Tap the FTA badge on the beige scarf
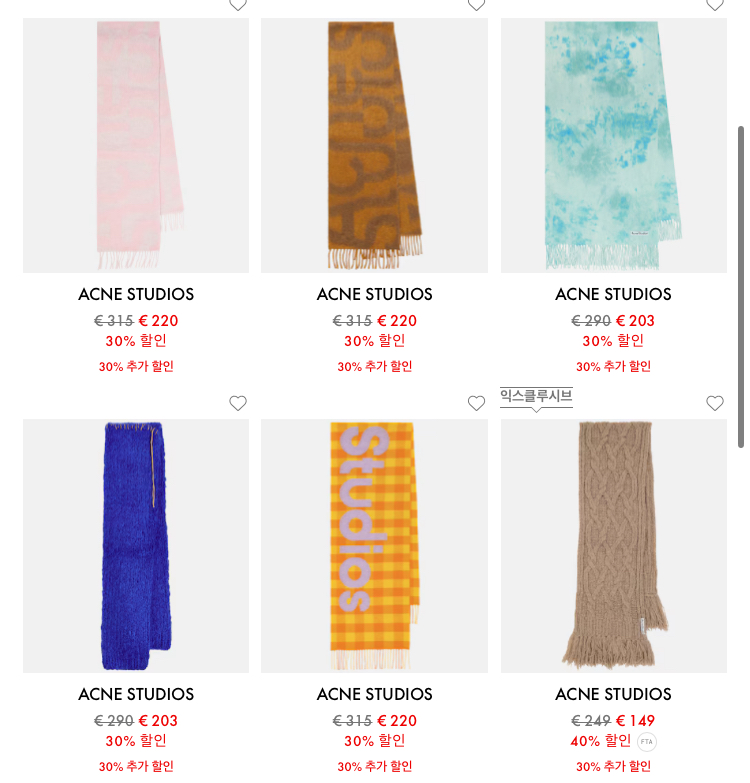Screen dimensions: 750x783 pos(647,742)
